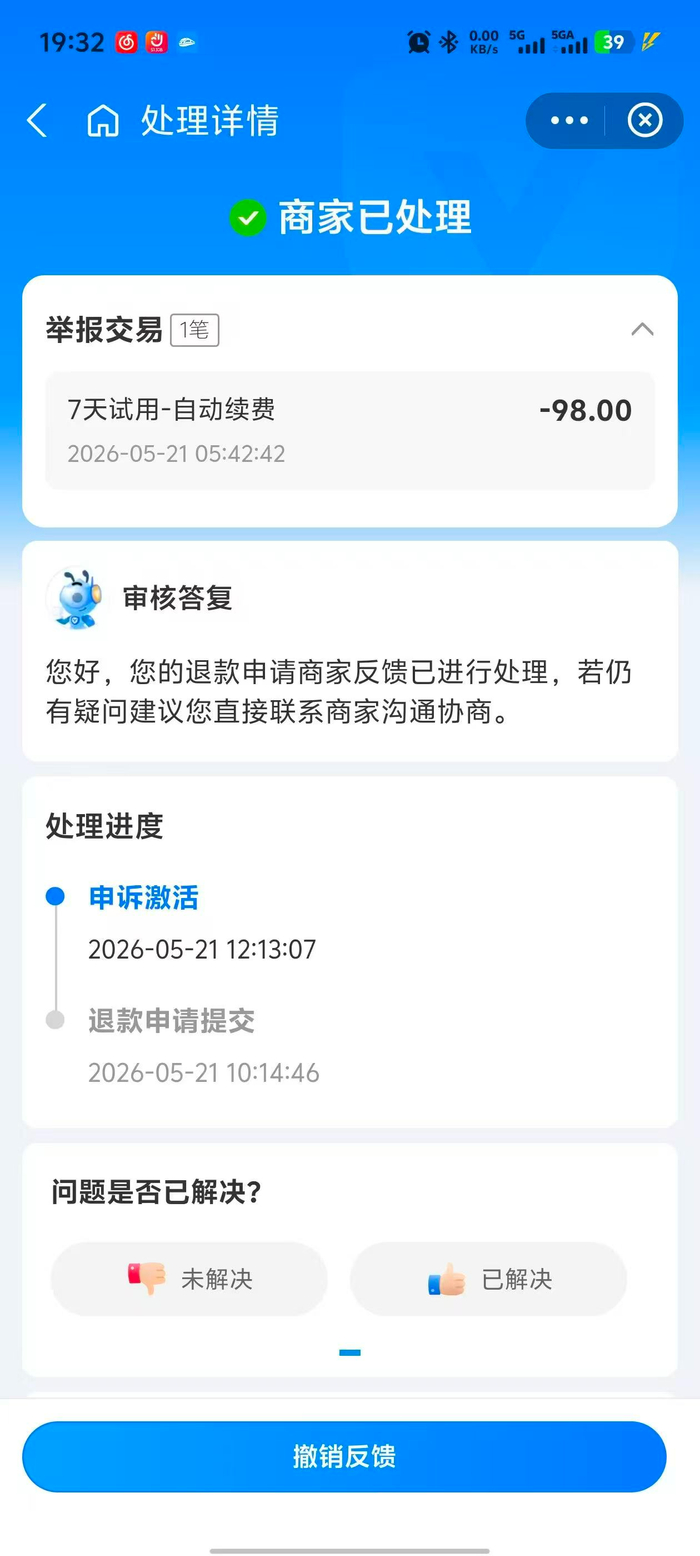Viewport: 700px width, 1556px height.
Task: Close the mini program with the X
Action: [x=645, y=121]
